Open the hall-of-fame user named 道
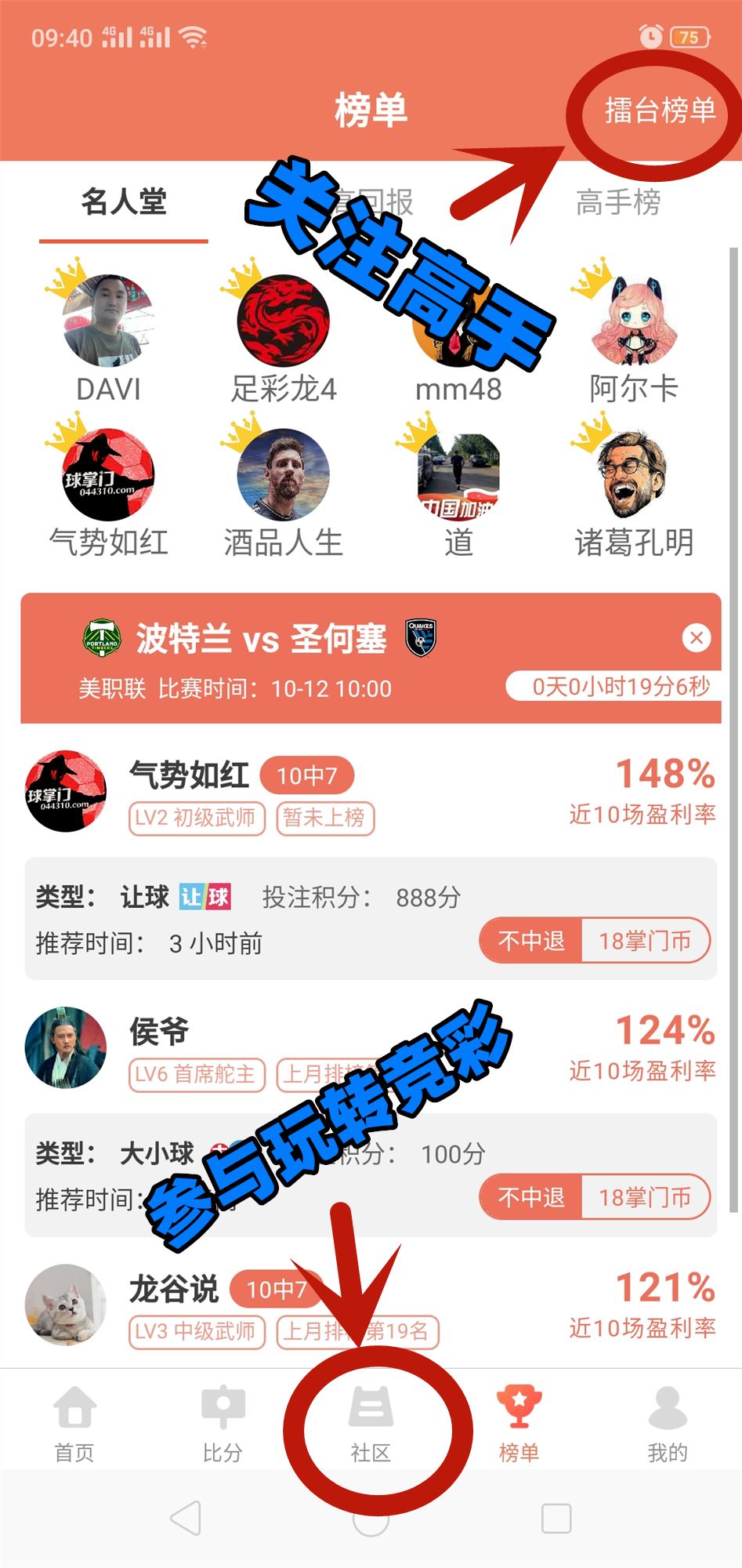The width and height of the screenshot is (742, 1568). pos(458,475)
